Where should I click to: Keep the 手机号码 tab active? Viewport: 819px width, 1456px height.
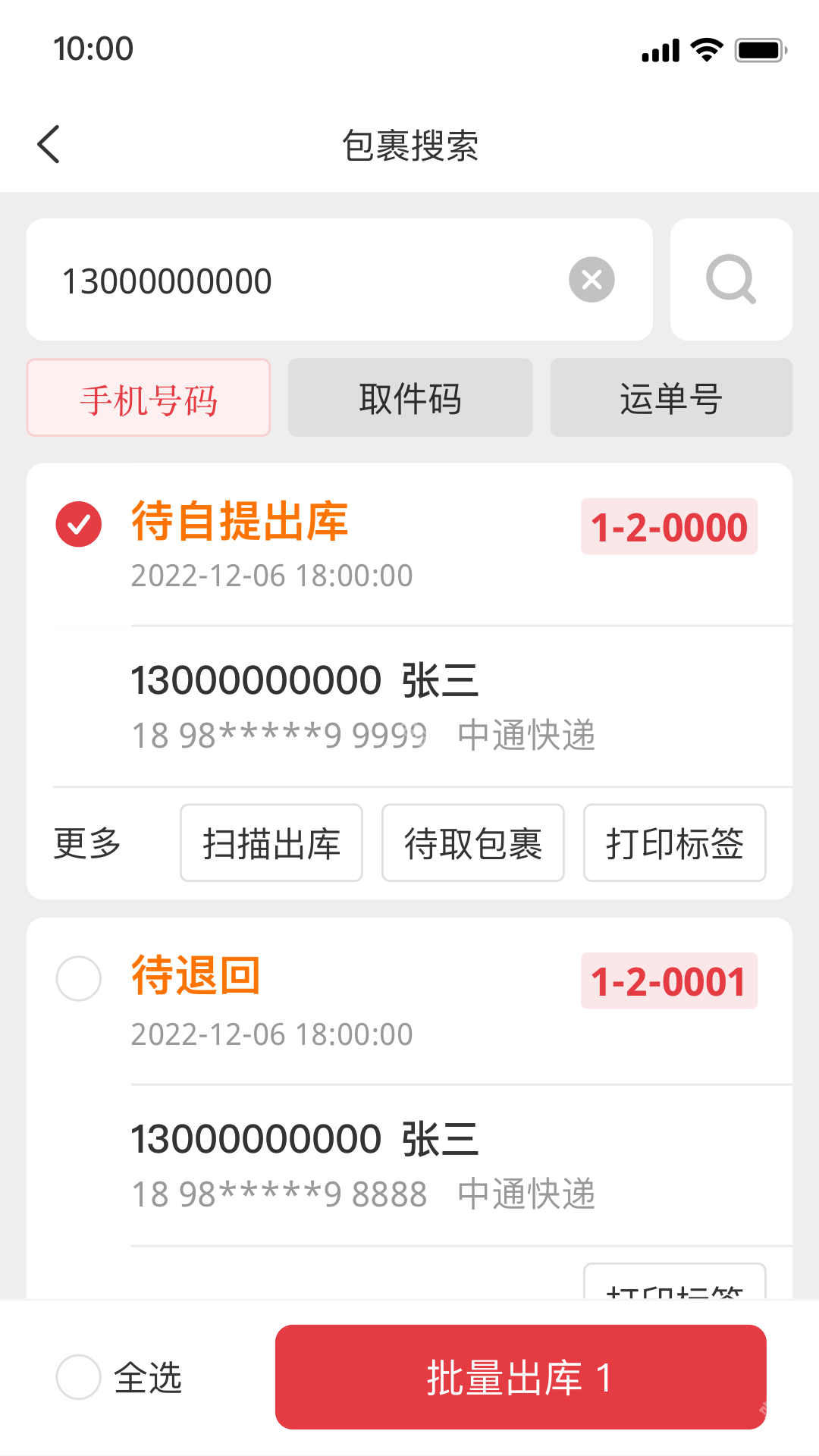(x=149, y=397)
